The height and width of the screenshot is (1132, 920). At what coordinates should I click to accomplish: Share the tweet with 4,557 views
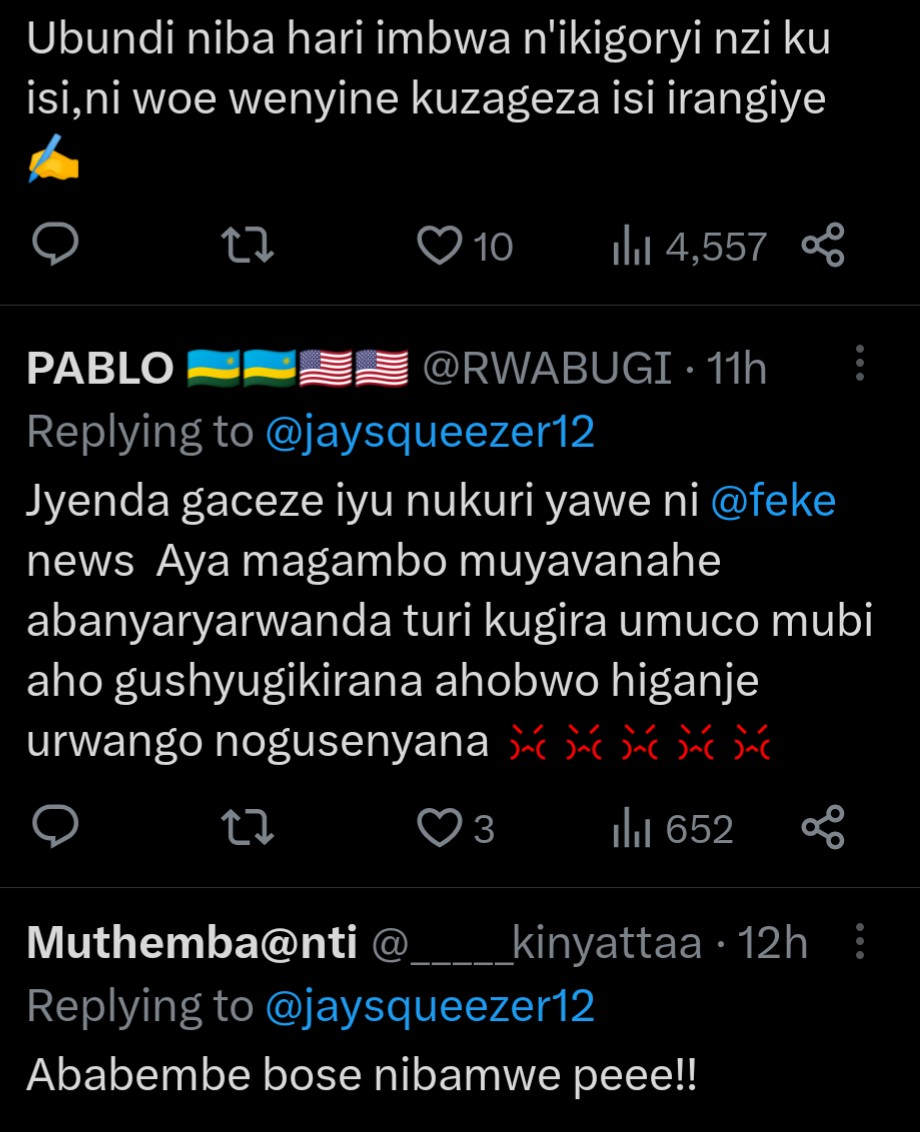coord(823,246)
